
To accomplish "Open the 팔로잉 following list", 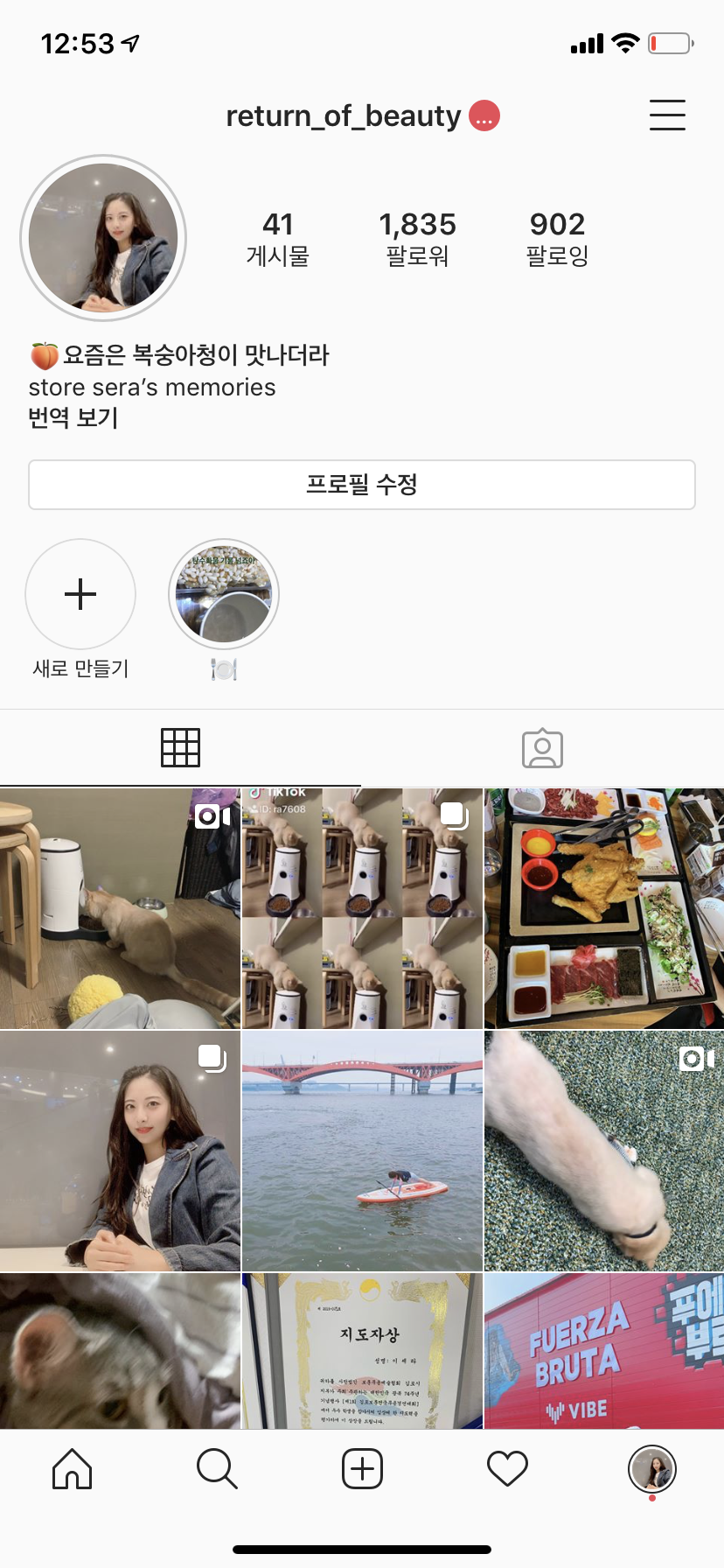I will pos(557,238).
